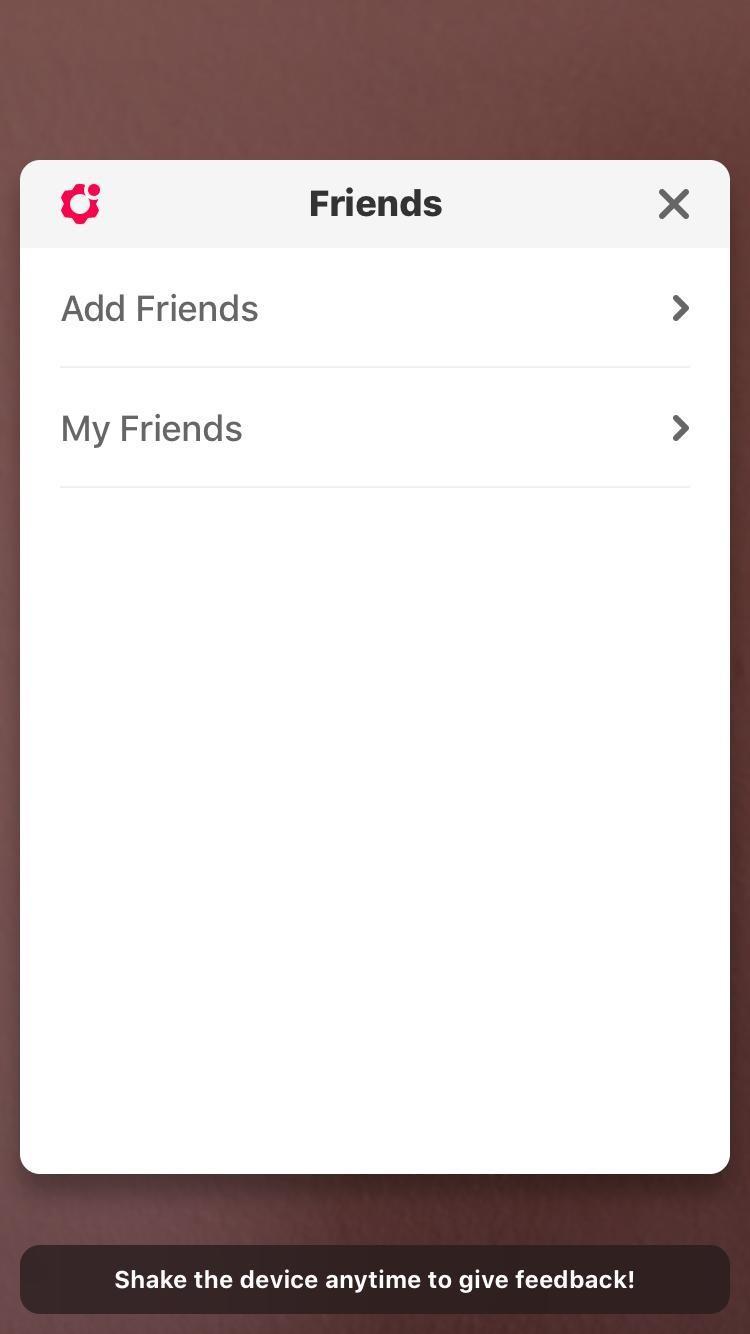The image size is (750, 1334).
Task: Click the Shake to give feedback message
Action: (x=375, y=1279)
